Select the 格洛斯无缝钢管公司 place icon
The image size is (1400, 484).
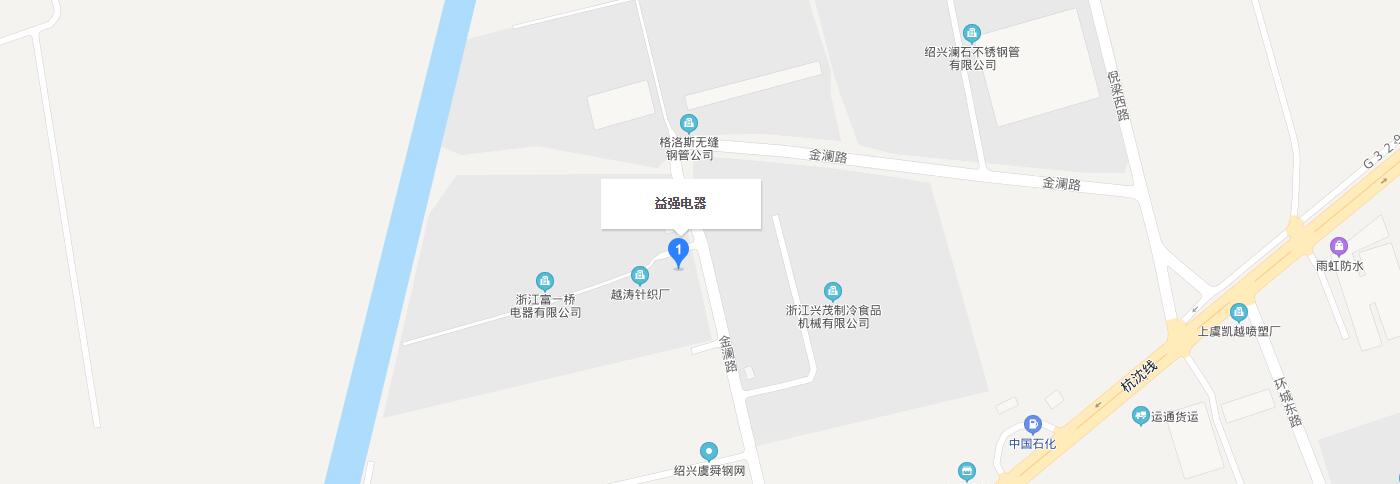point(688,124)
